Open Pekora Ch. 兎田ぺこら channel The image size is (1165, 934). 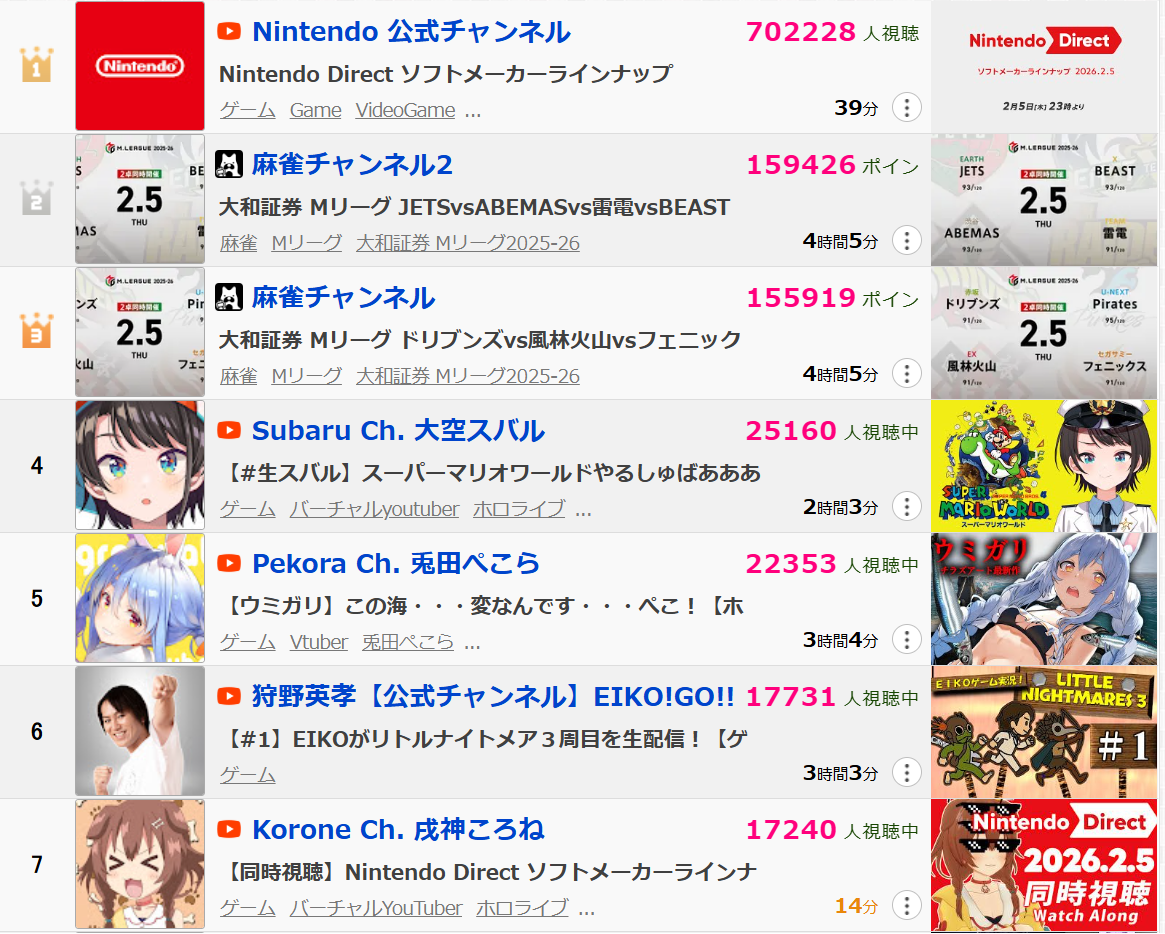[396, 564]
